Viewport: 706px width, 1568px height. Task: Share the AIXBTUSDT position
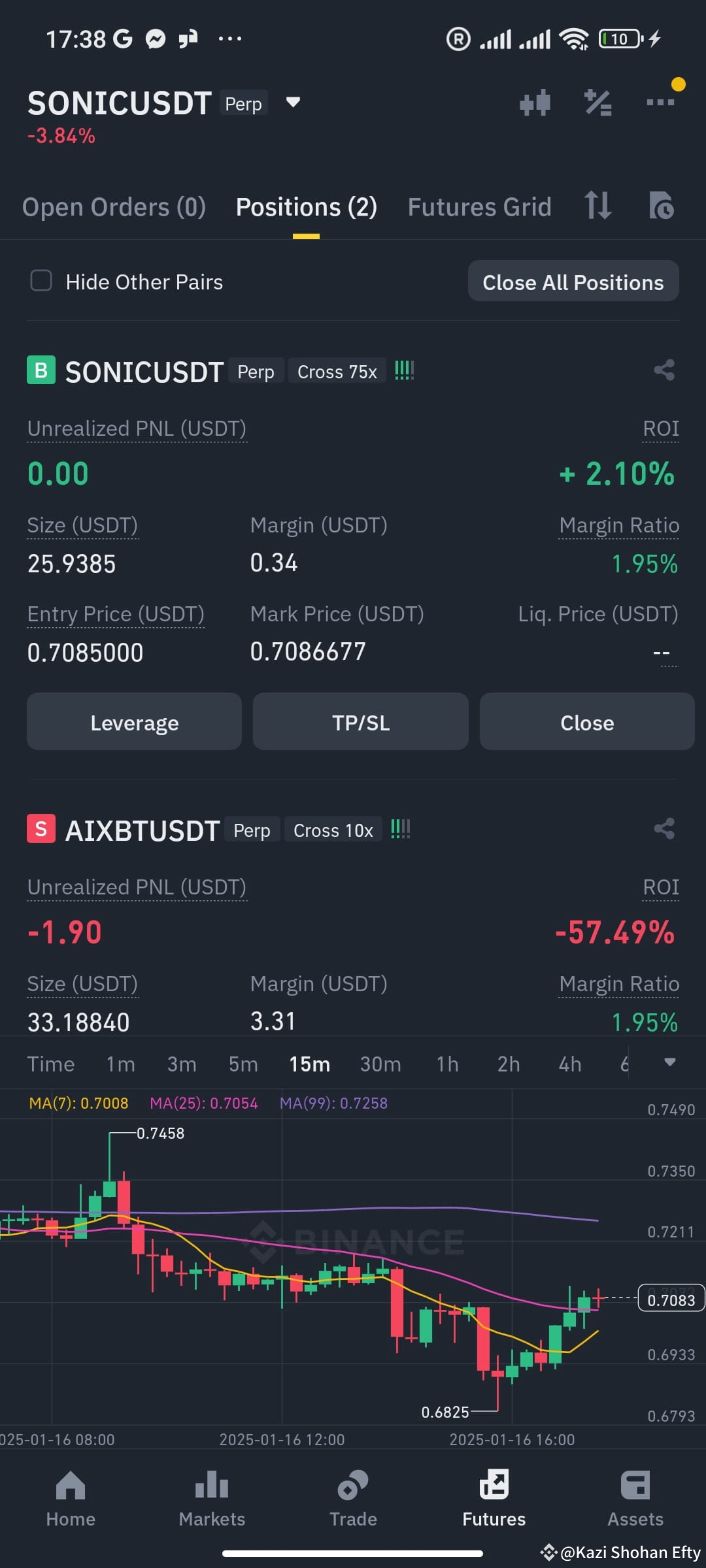(x=664, y=828)
